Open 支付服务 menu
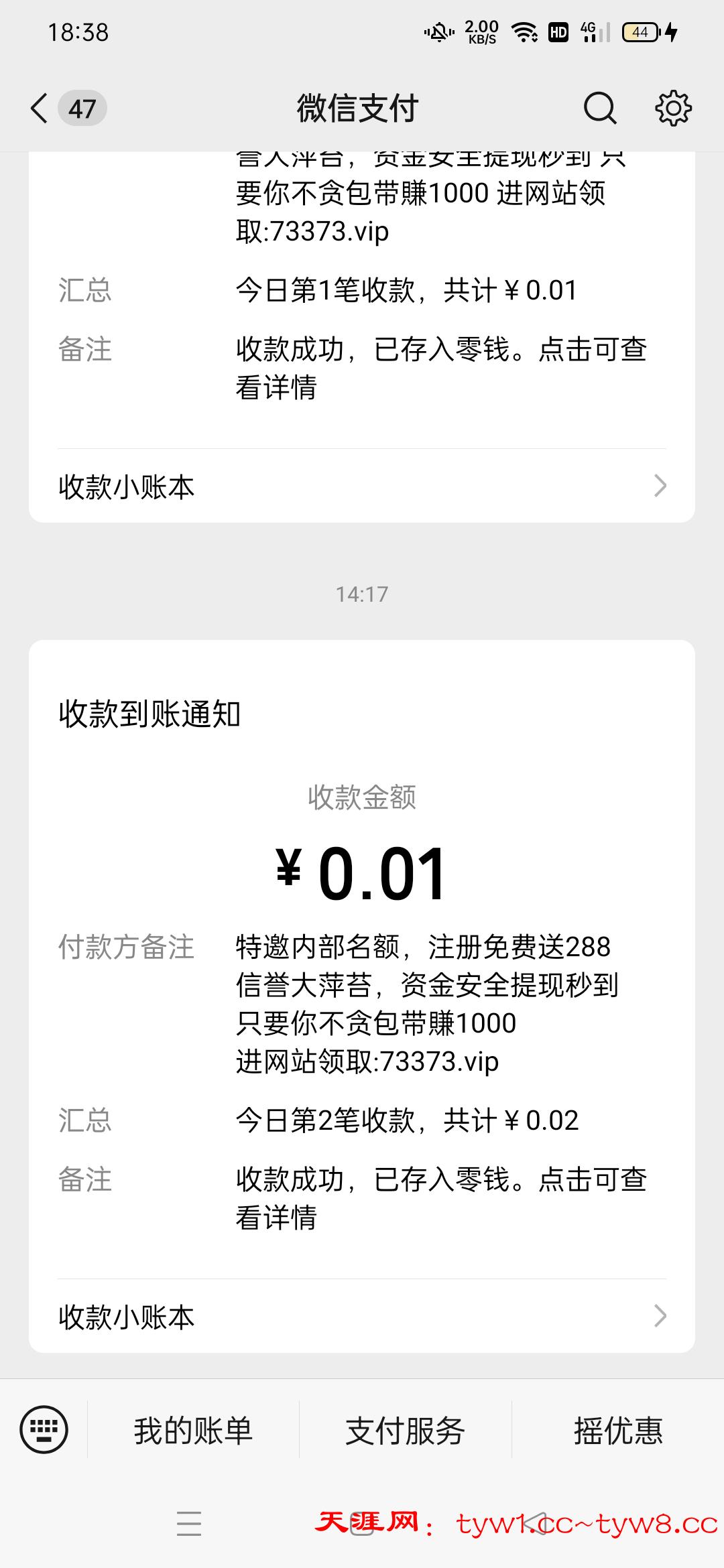Viewport: 724px width, 1568px height. pos(405,1431)
